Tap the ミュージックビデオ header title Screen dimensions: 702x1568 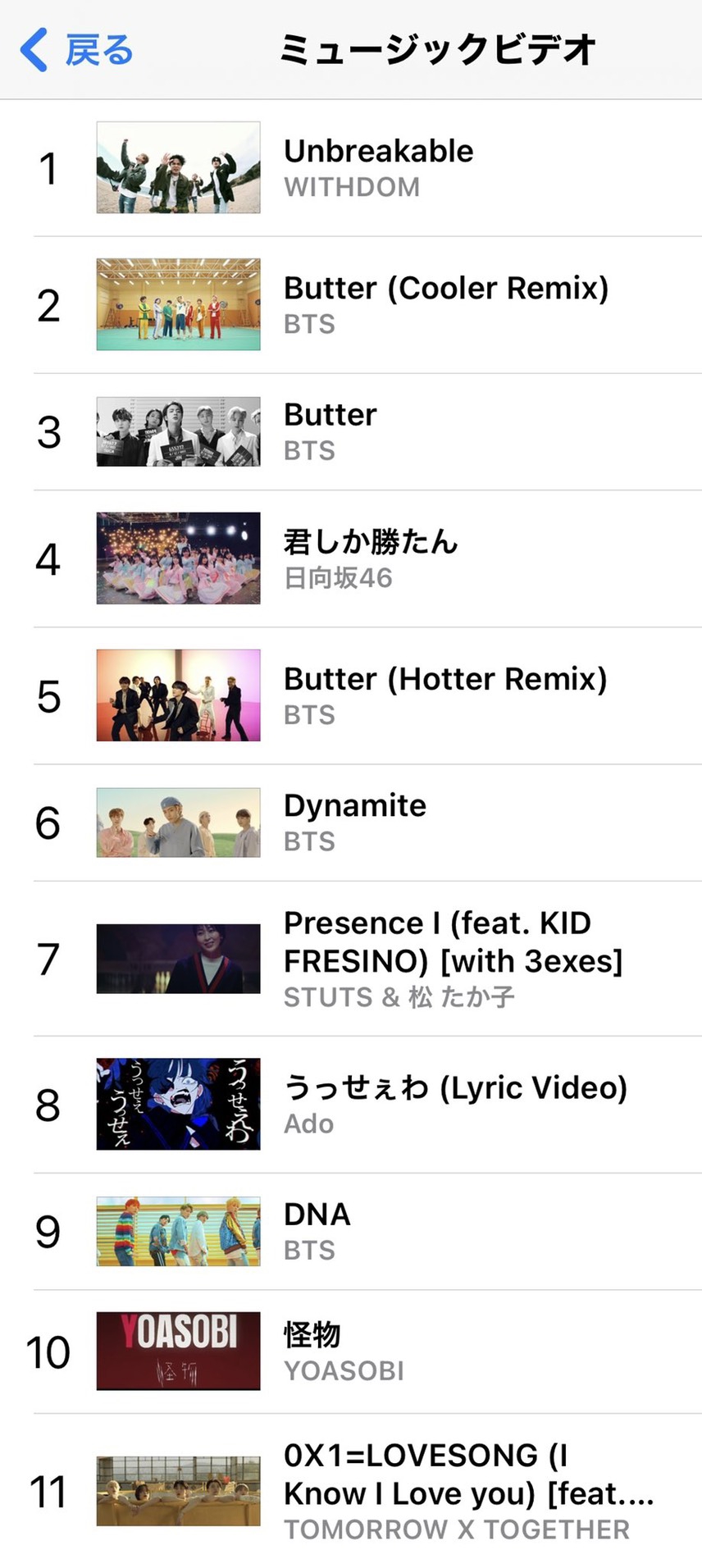point(438,48)
